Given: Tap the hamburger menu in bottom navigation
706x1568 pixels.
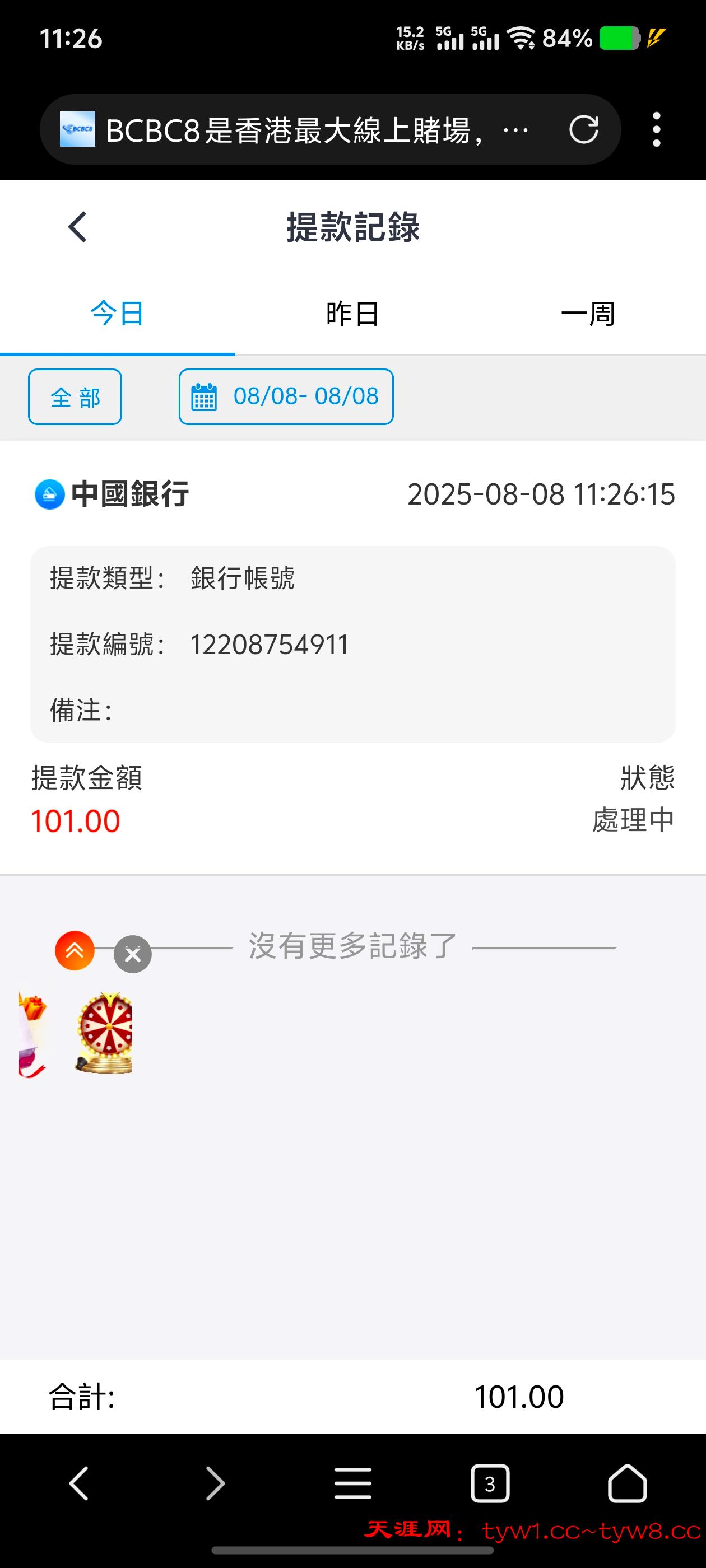Looking at the screenshot, I should [352, 1483].
